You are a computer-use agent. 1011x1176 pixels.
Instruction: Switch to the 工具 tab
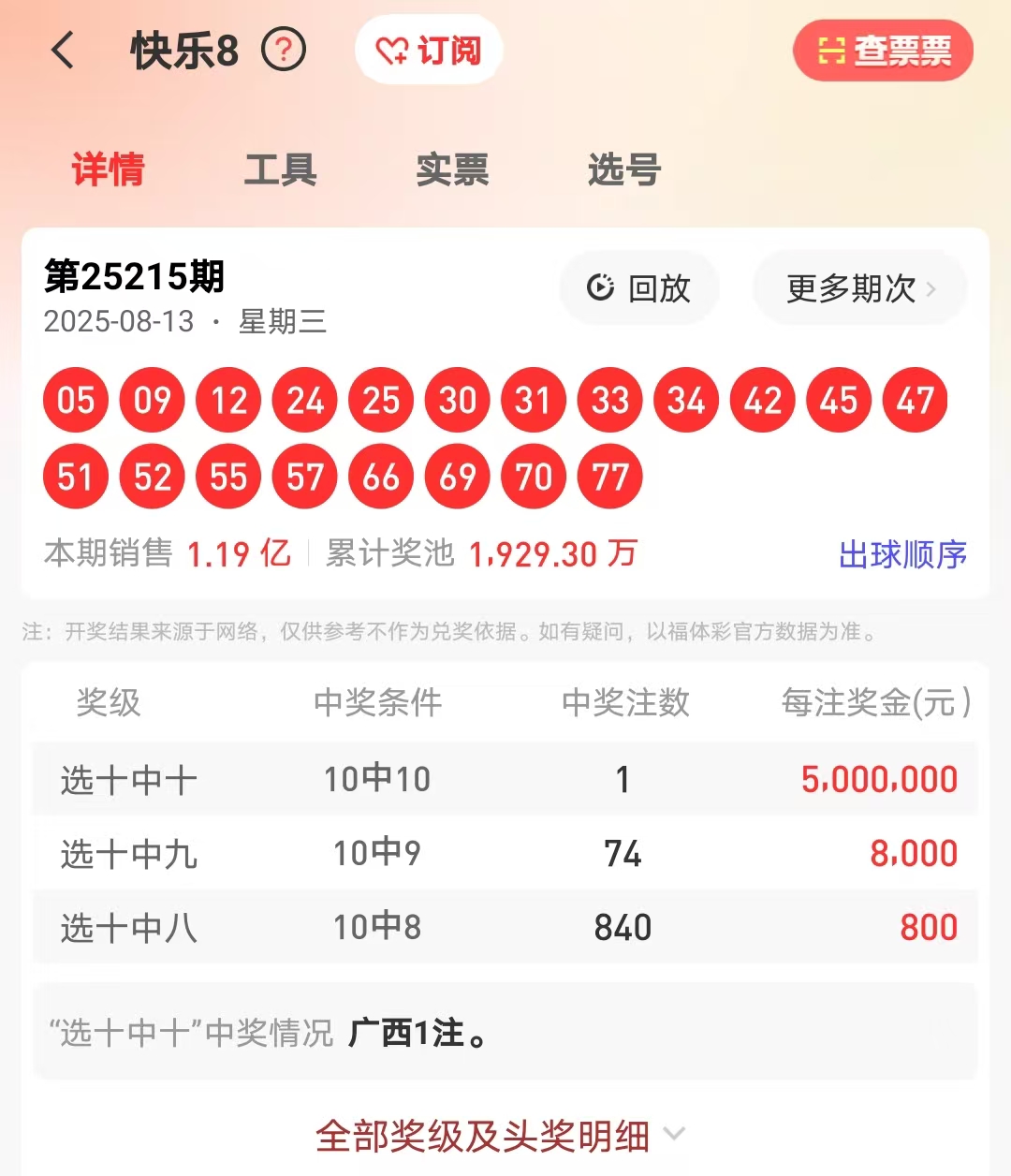coord(280,170)
